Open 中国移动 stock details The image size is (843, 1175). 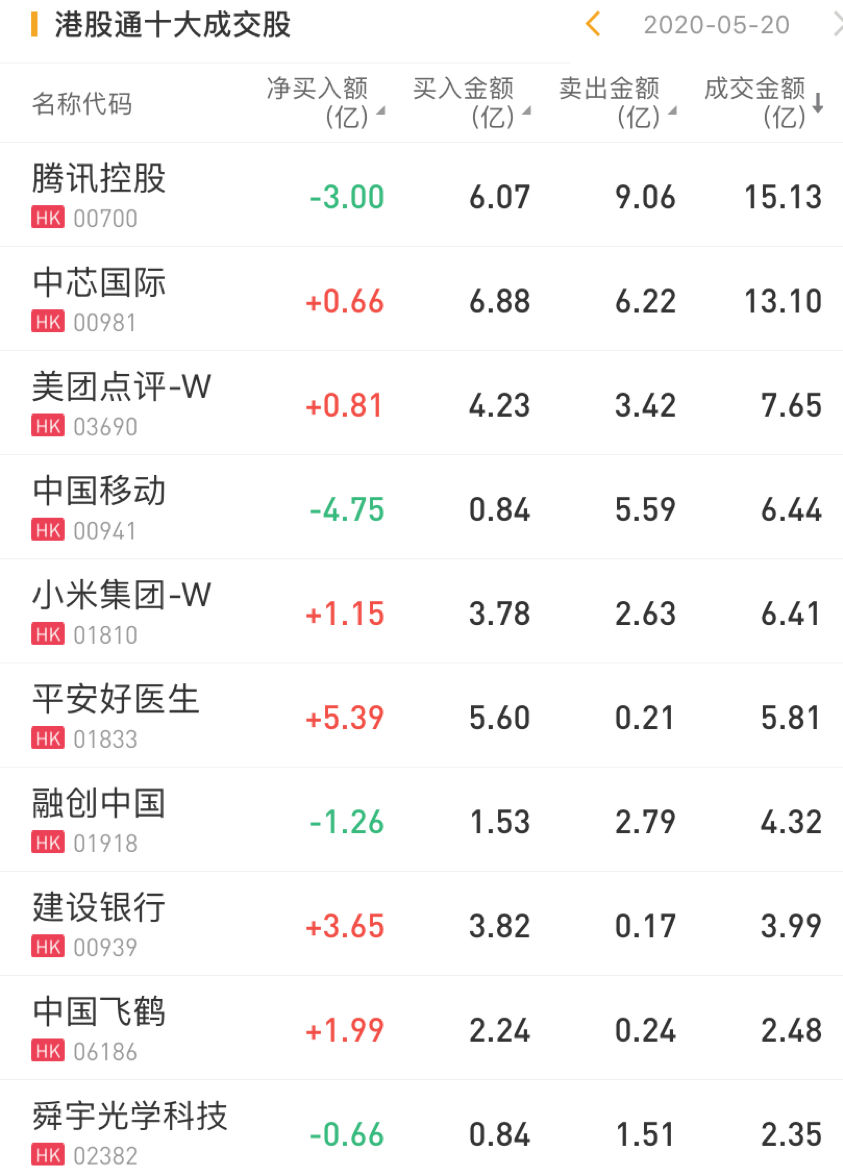99,506
